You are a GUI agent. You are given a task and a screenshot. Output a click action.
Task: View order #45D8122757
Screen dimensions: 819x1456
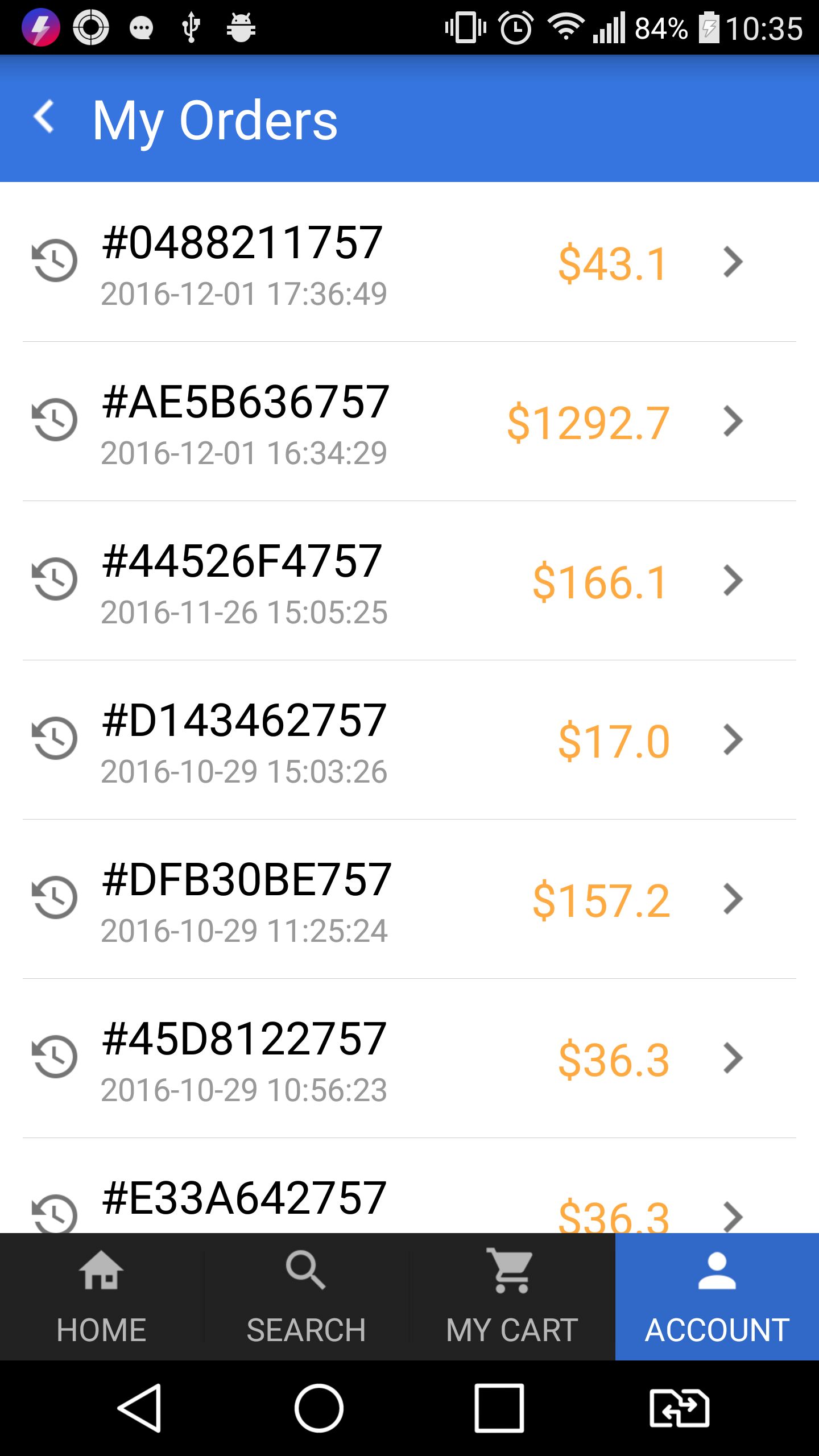click(x=409, y=1058)
